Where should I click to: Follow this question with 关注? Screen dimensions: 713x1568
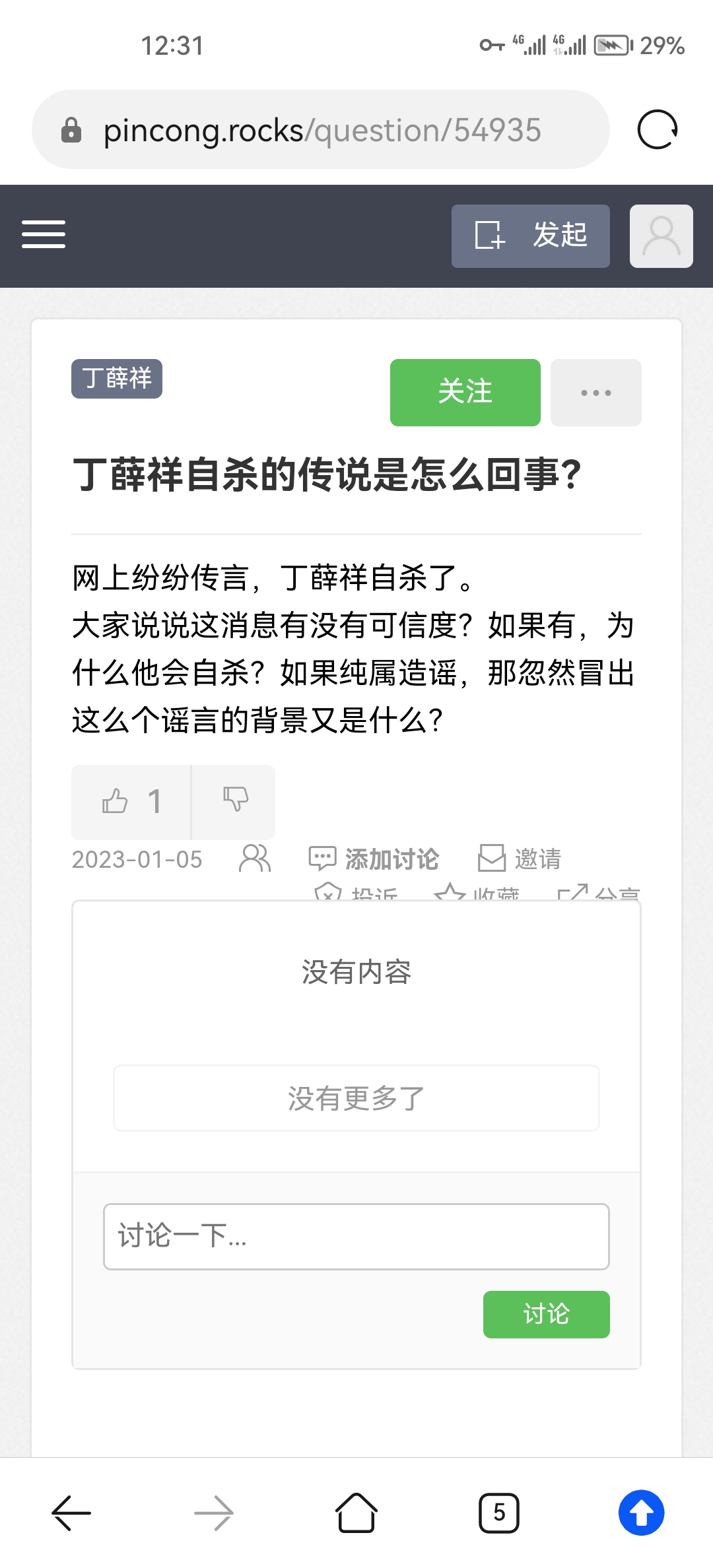pyautogui.click(x=465, y=393)
